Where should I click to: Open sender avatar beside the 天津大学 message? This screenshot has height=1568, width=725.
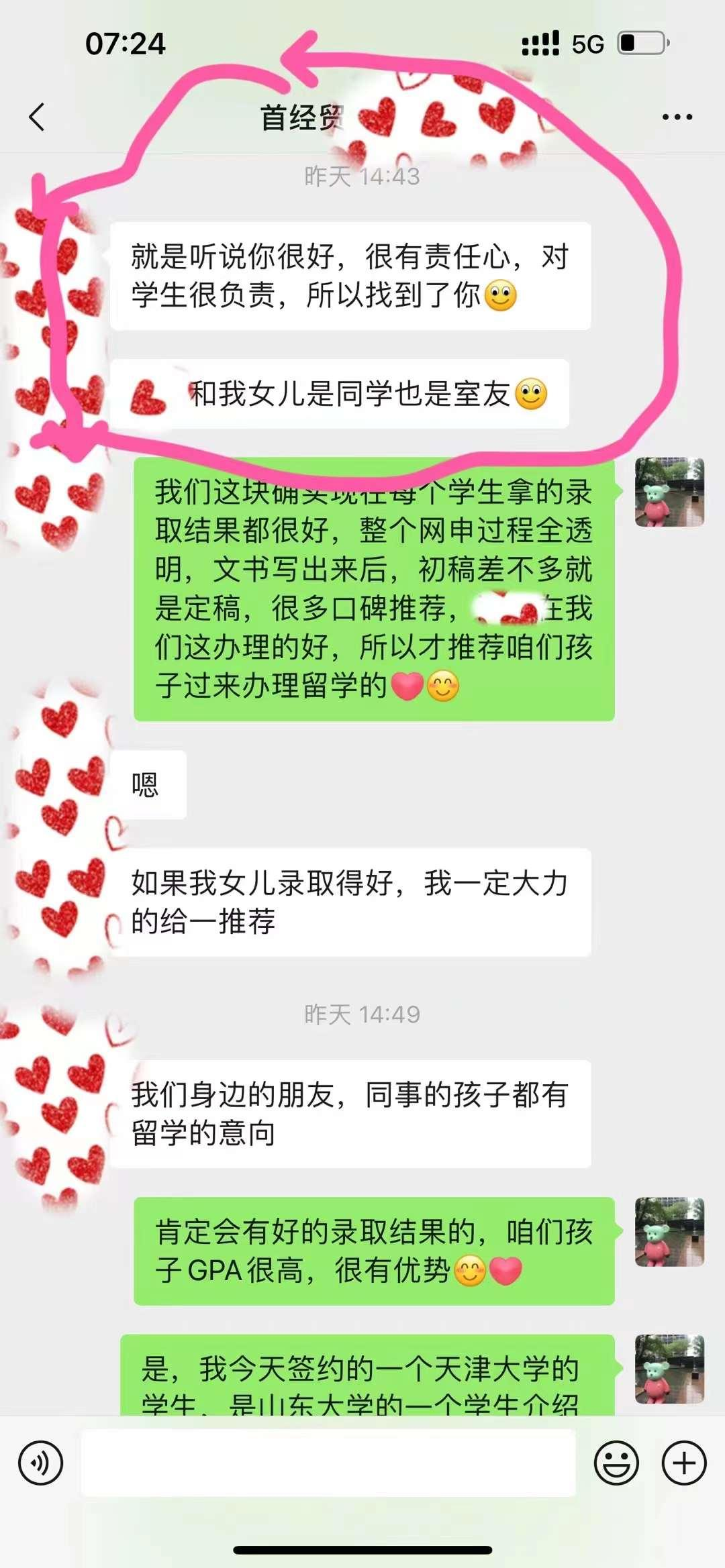(x=669, y=1369)
